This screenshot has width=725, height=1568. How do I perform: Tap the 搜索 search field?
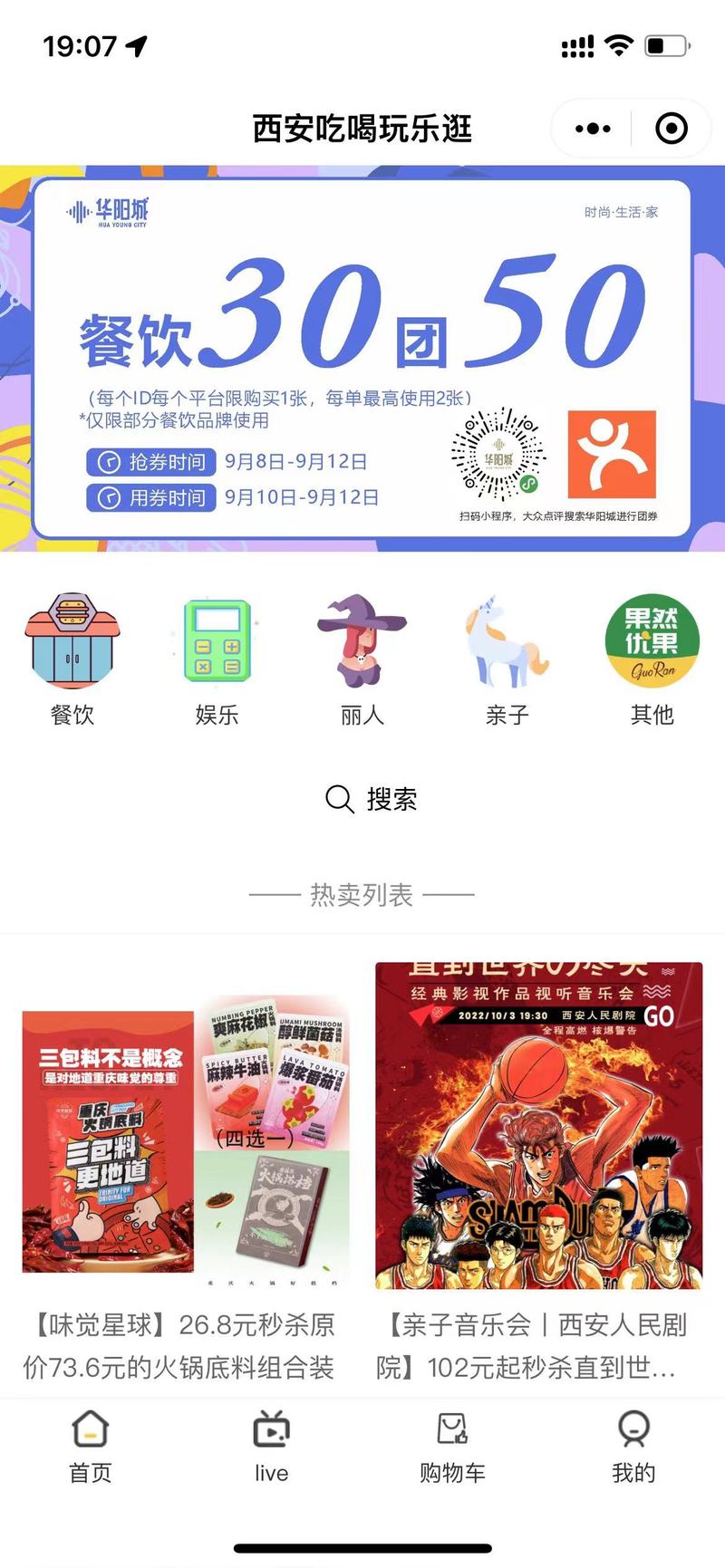372,799
